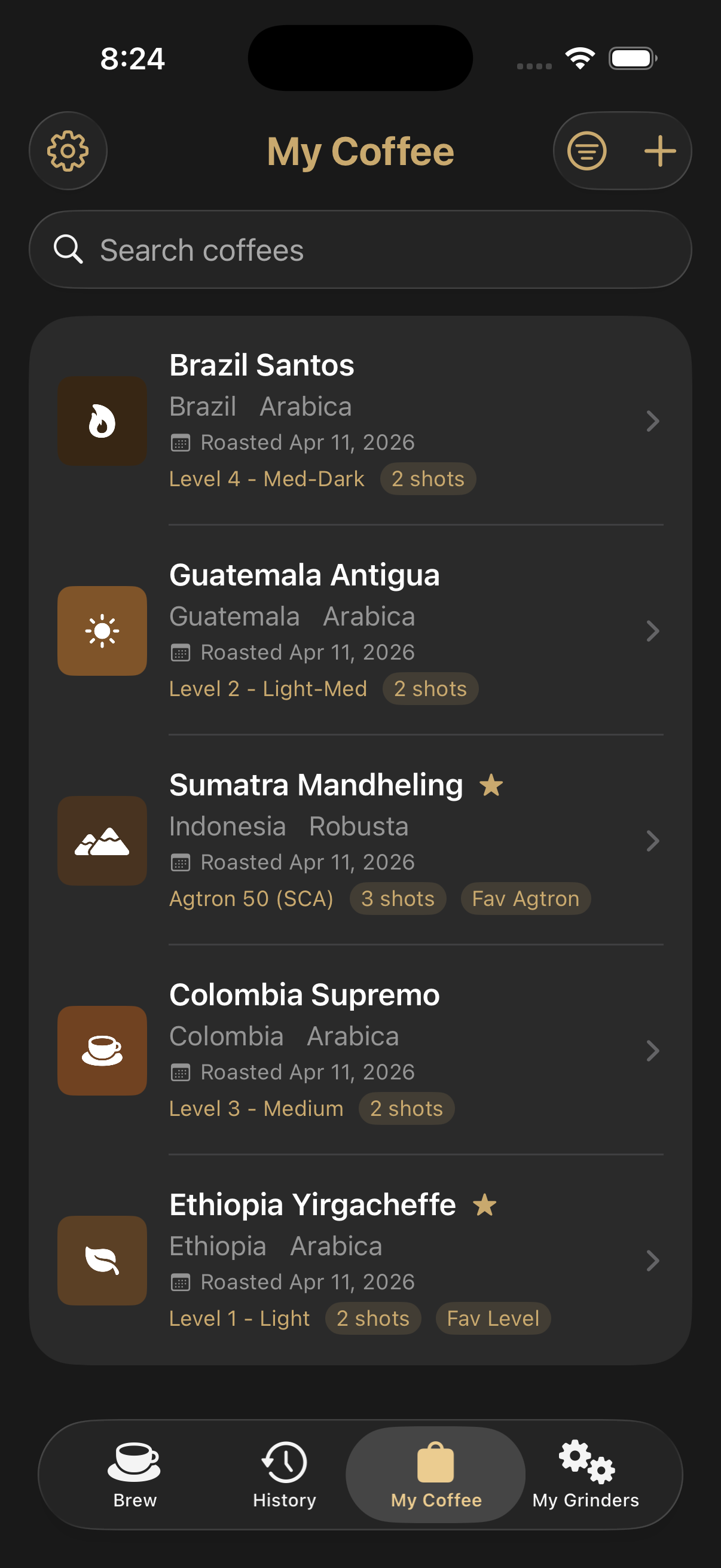Tap the coffee cup icon for Colombia Supremo
This screenshot has height=1568, width=721.
click(101, 1051)
